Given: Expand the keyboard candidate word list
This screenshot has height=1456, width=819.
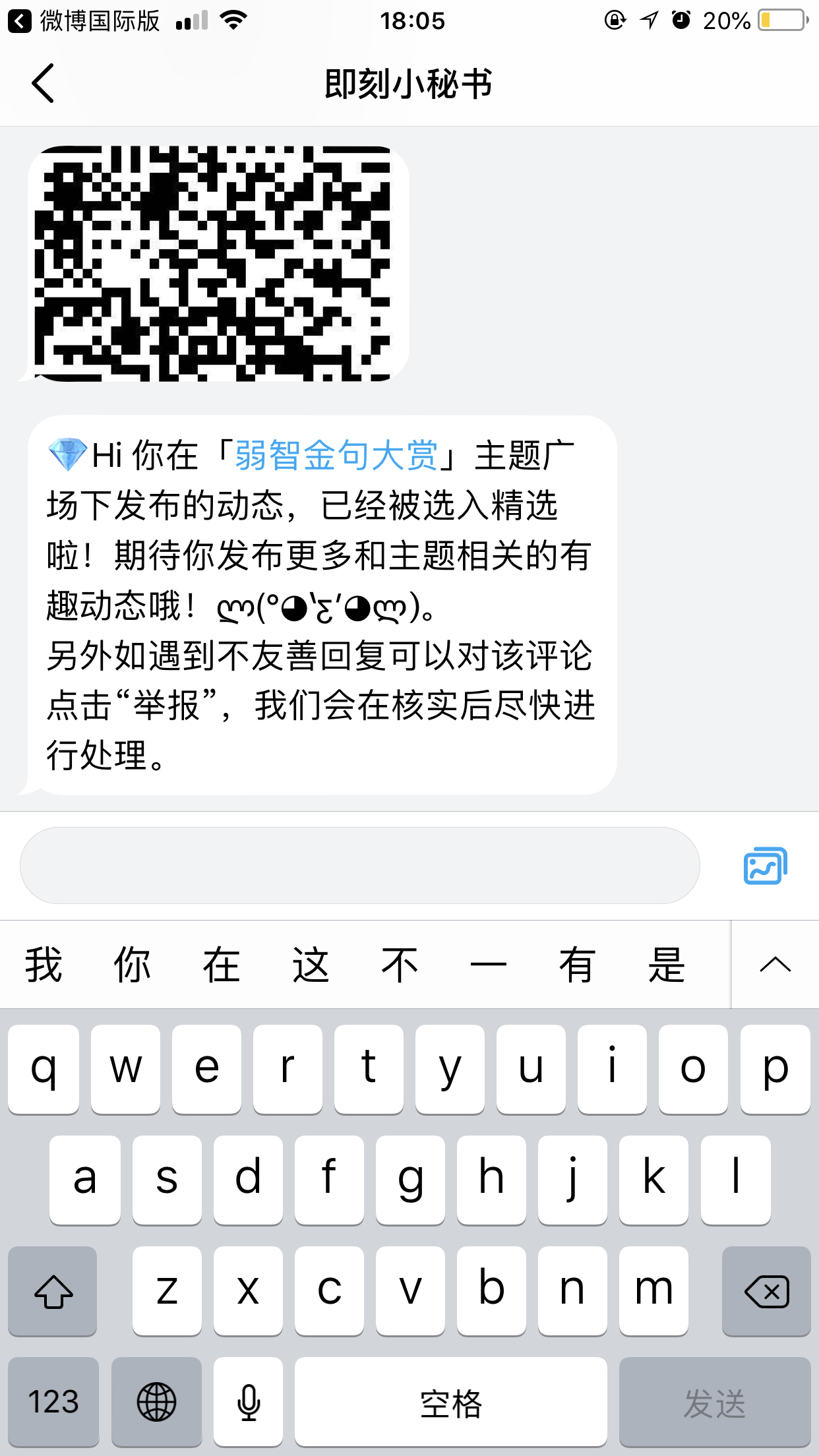Looking at the screenshot, I should 775,965.
